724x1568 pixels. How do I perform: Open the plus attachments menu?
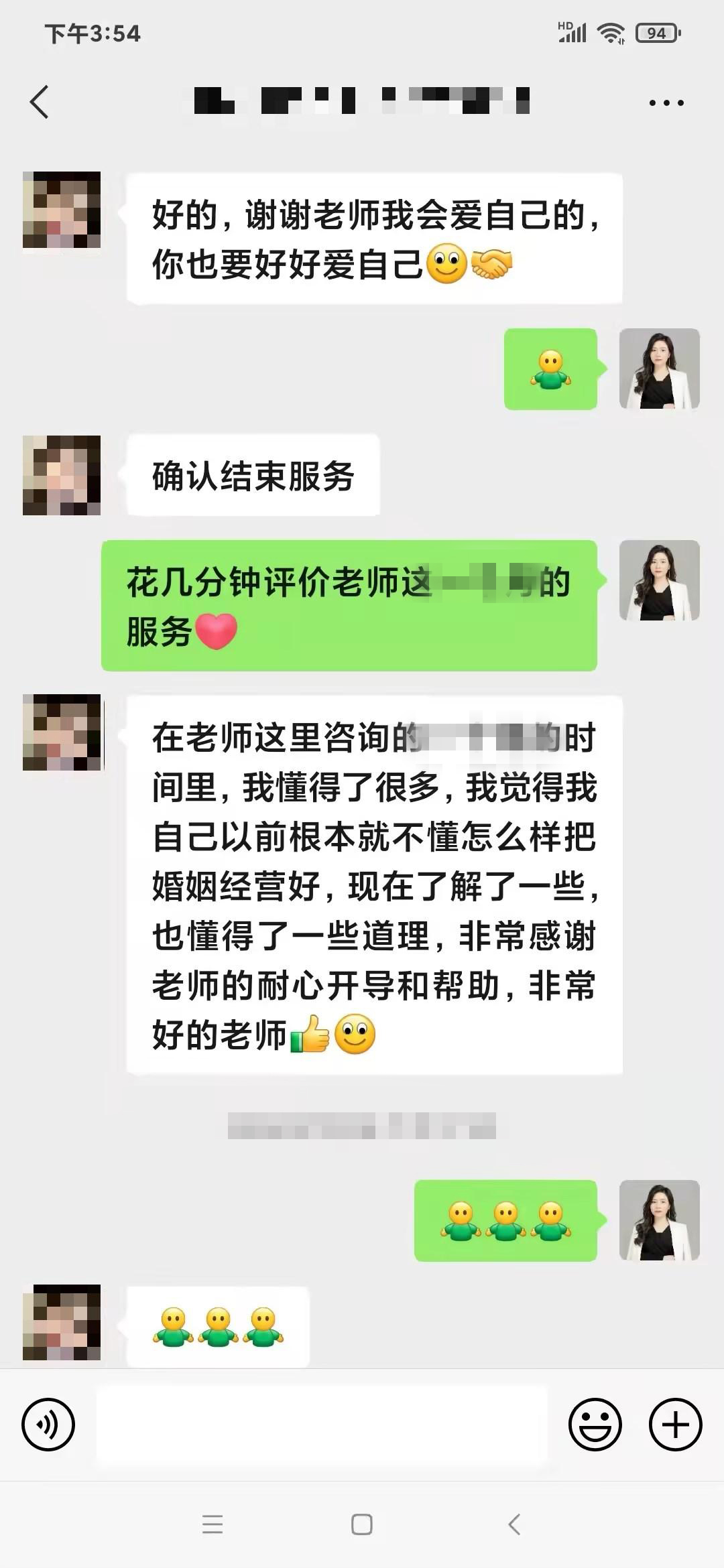(675, 1424)
